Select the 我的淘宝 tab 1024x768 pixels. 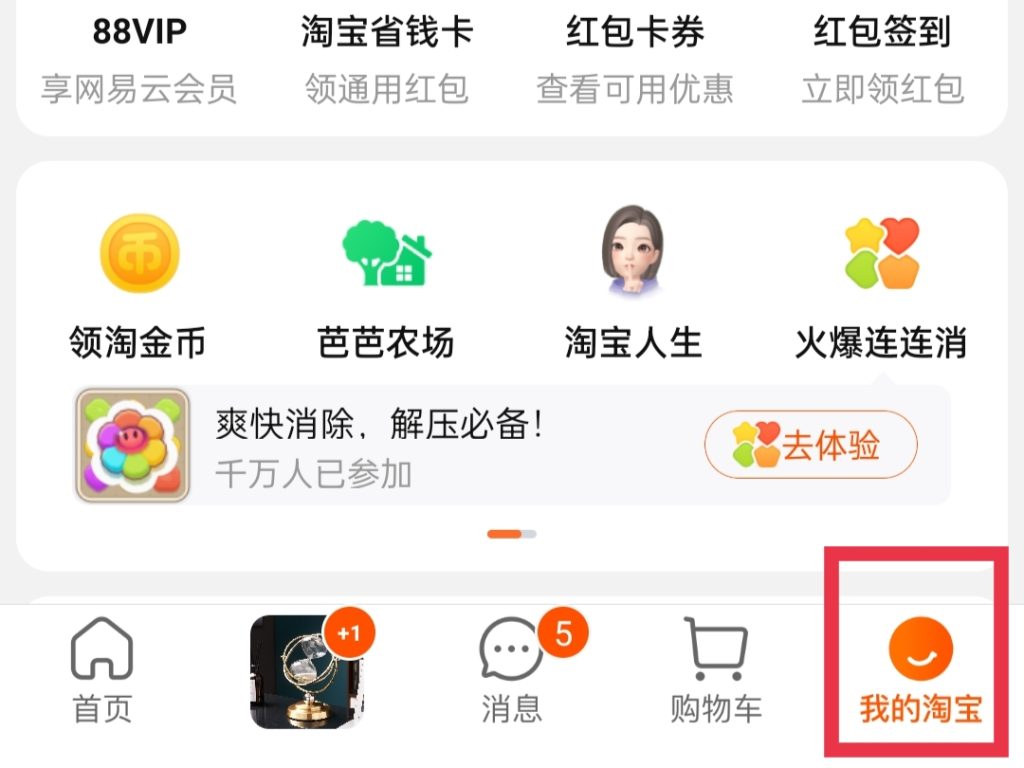click(x=920, y=670)
